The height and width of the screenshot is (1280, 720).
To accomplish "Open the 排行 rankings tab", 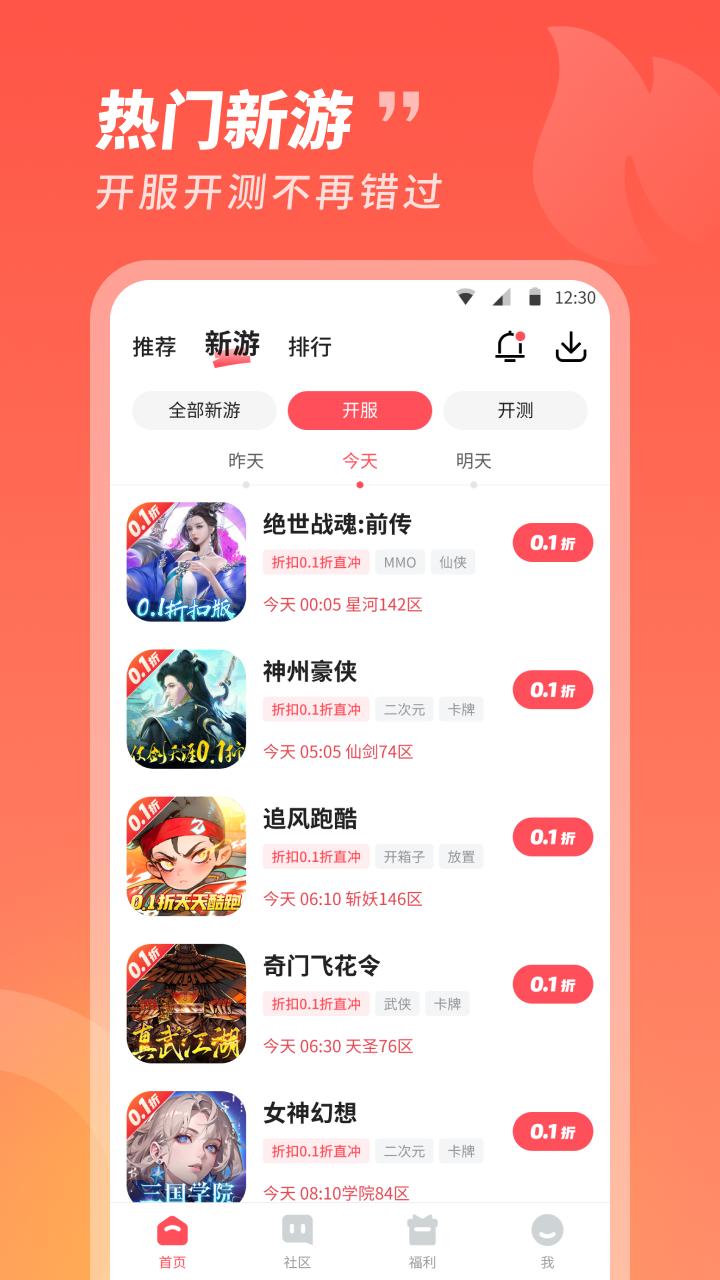I will point(312,347).
